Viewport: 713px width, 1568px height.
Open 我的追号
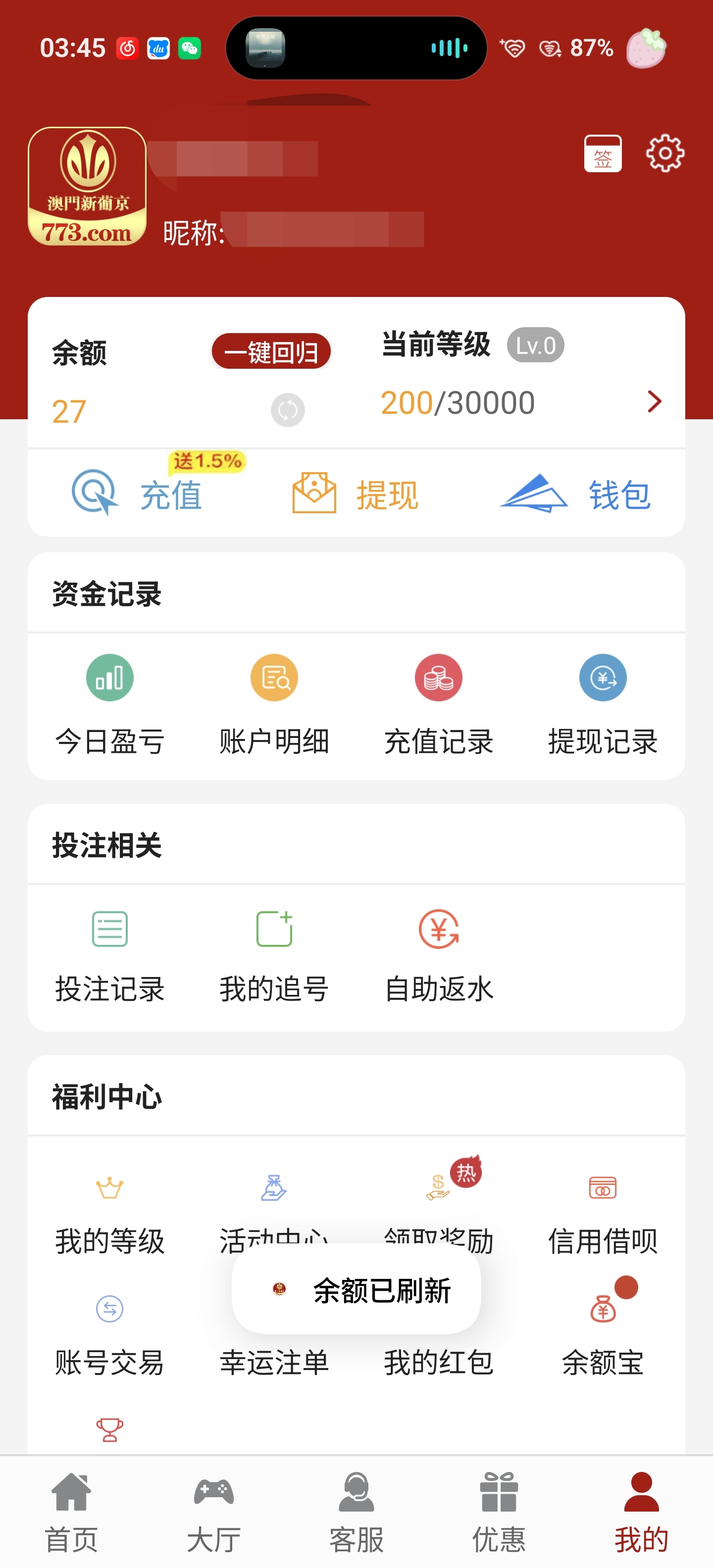(274, 954)
